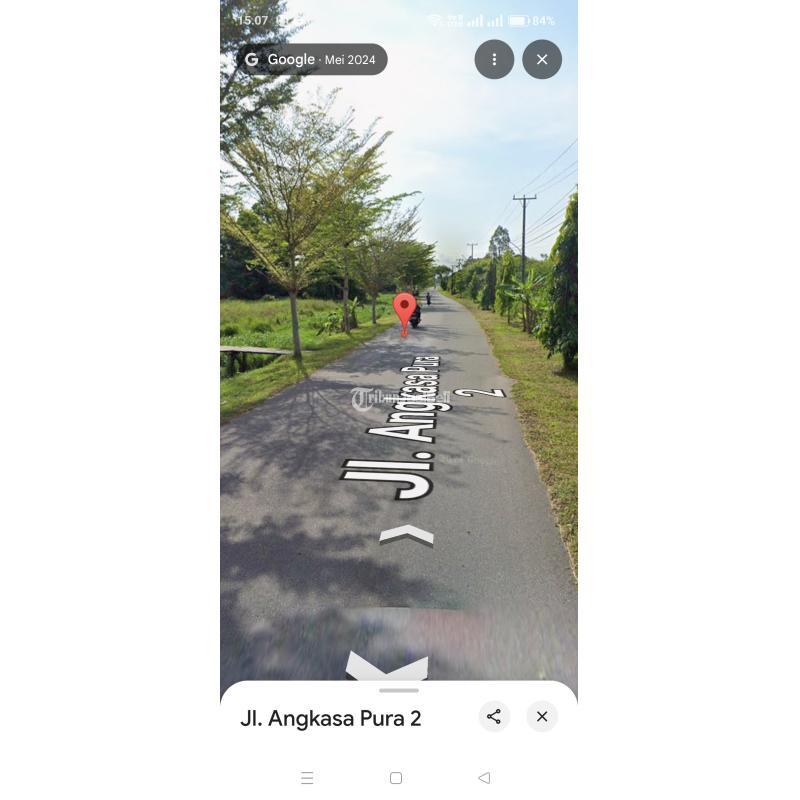The width and height of the screenshot is (800, 800).
Task: Step backward using the bottom road arrow
Action: click(387, 667)
